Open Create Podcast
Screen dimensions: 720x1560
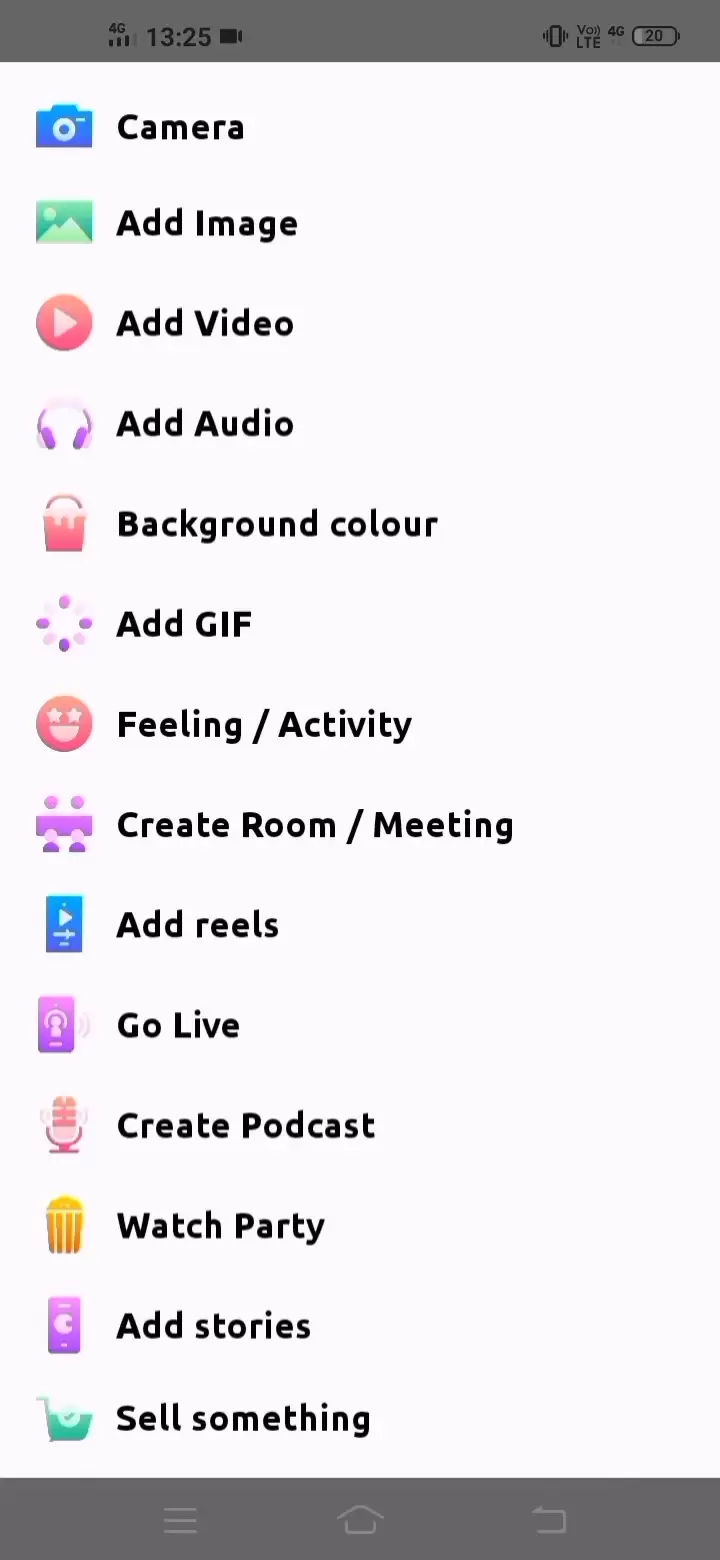pos(360,1125)
